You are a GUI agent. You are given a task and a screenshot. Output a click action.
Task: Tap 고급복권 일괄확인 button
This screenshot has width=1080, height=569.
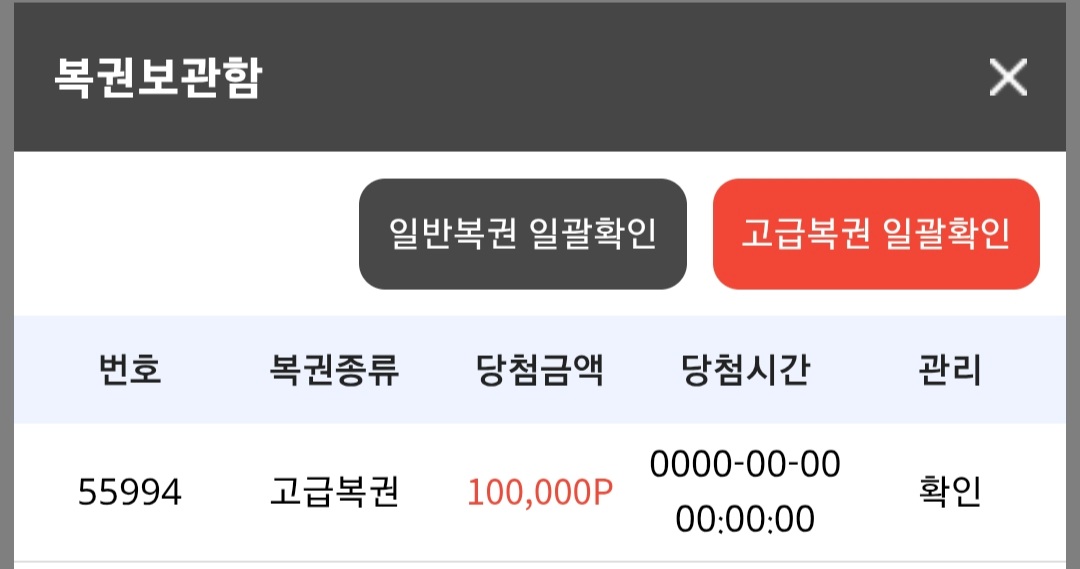[876, 234]
